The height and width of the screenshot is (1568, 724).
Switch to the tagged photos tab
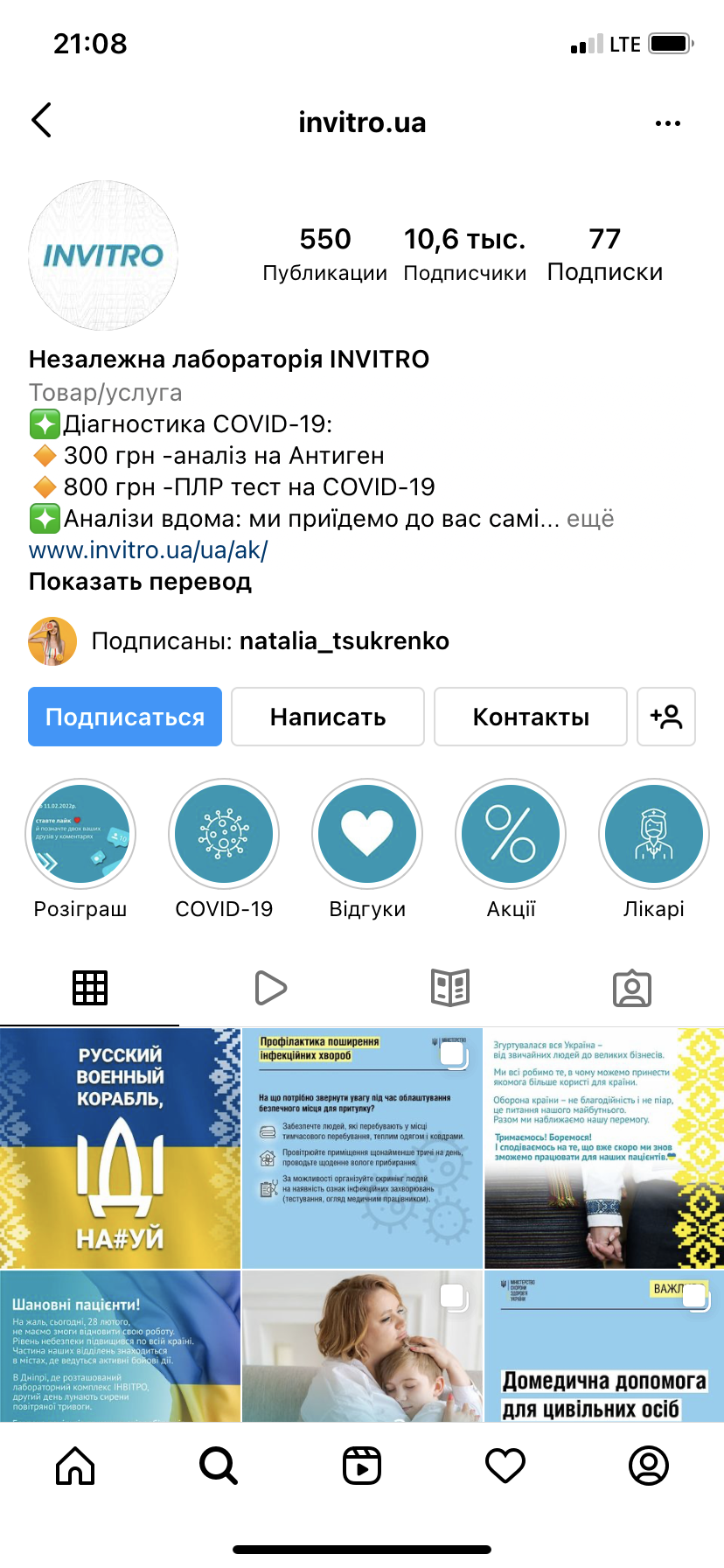click(631, 988)
